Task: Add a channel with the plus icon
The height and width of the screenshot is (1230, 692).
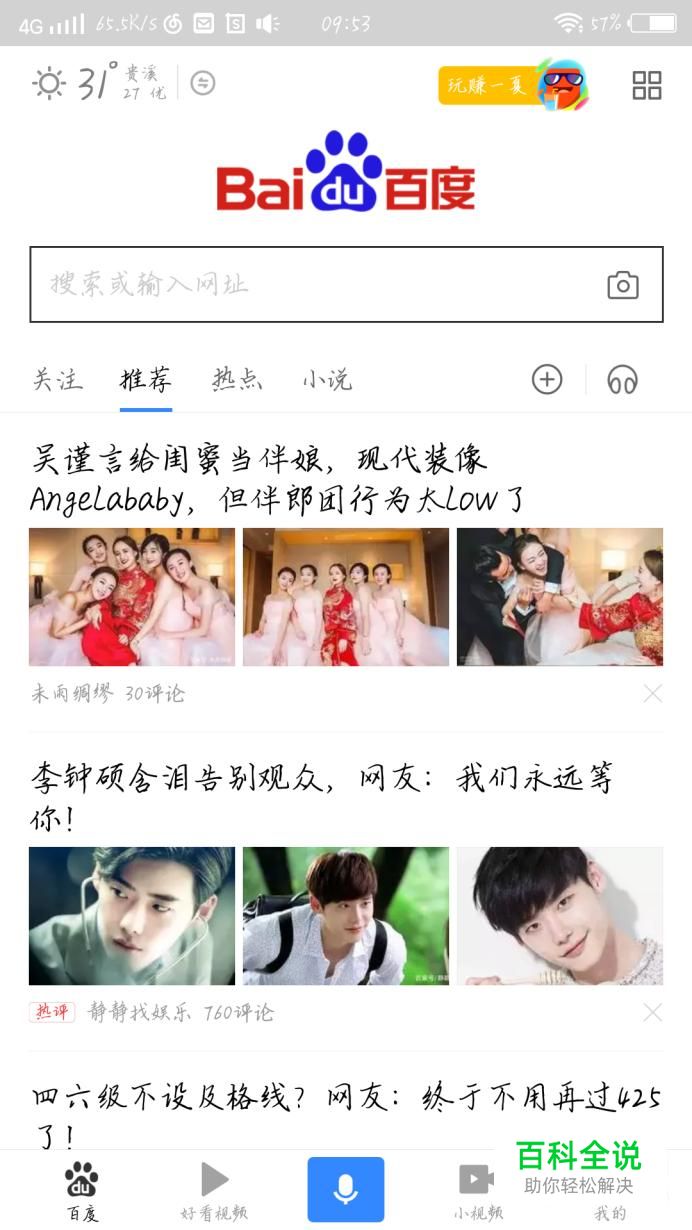Action: tap(547, 380)
